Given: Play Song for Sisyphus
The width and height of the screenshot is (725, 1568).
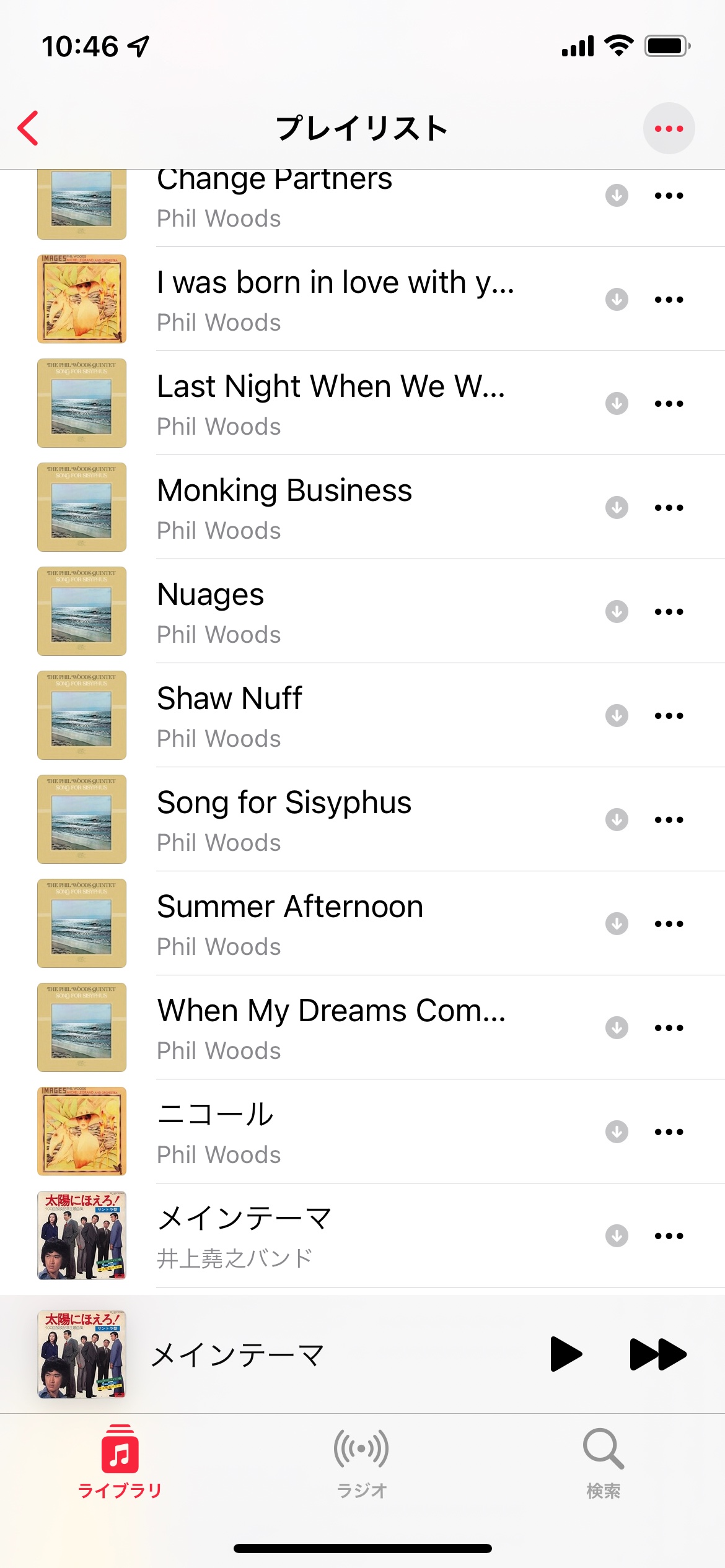Looking at the screenshot, I should pos(284,819).
